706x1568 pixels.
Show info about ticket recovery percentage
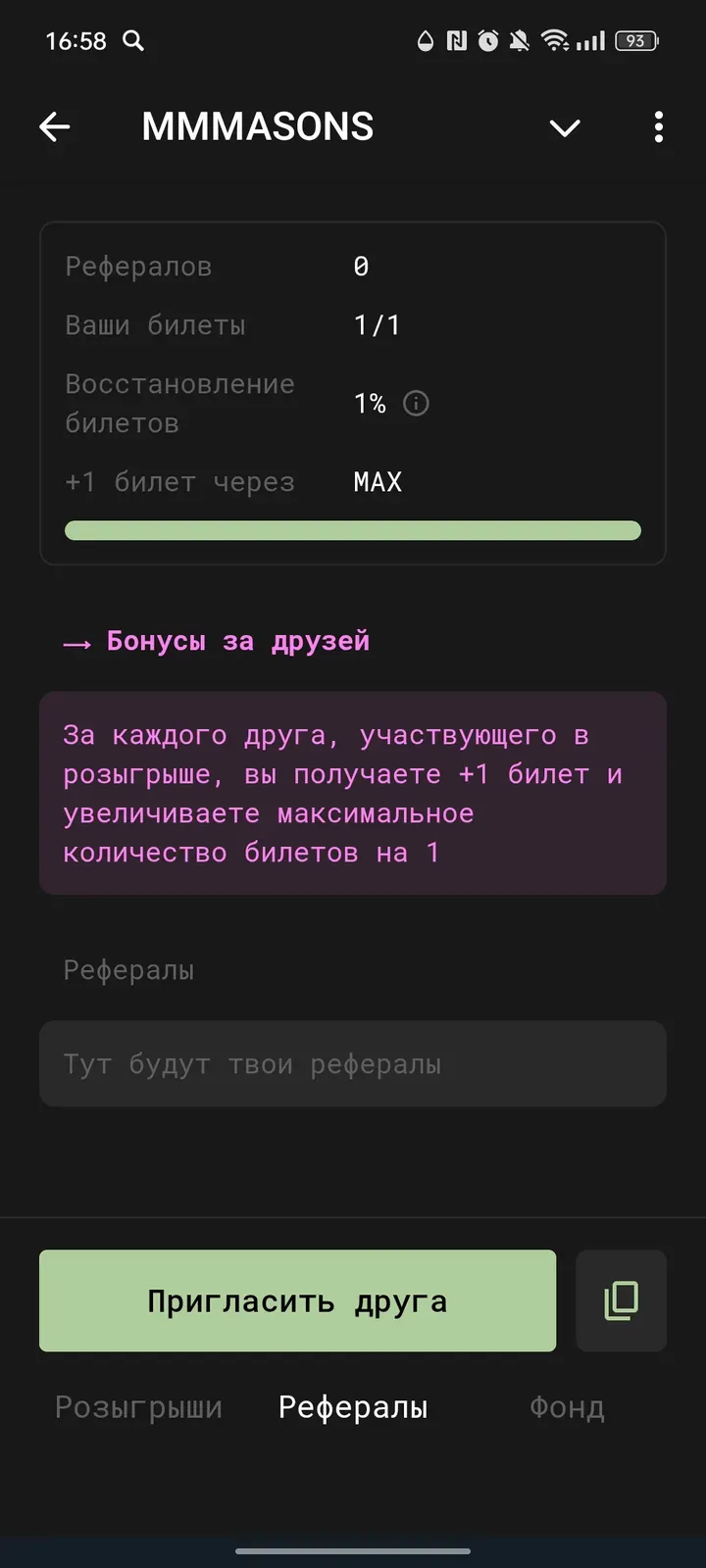coord(416,403)
